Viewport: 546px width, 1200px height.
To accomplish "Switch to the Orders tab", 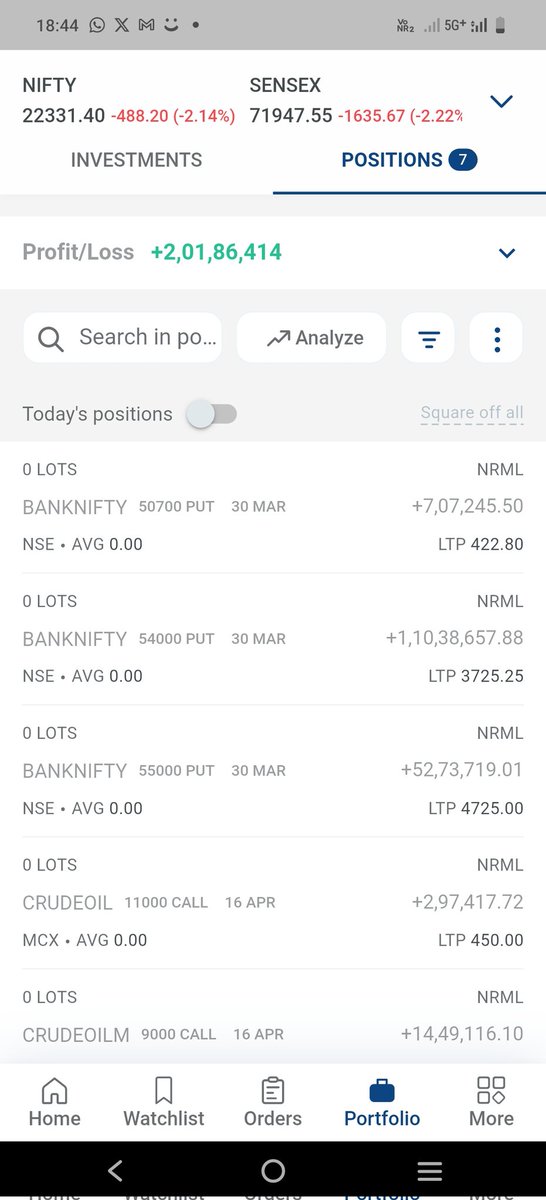I will tap(273, 1103).
